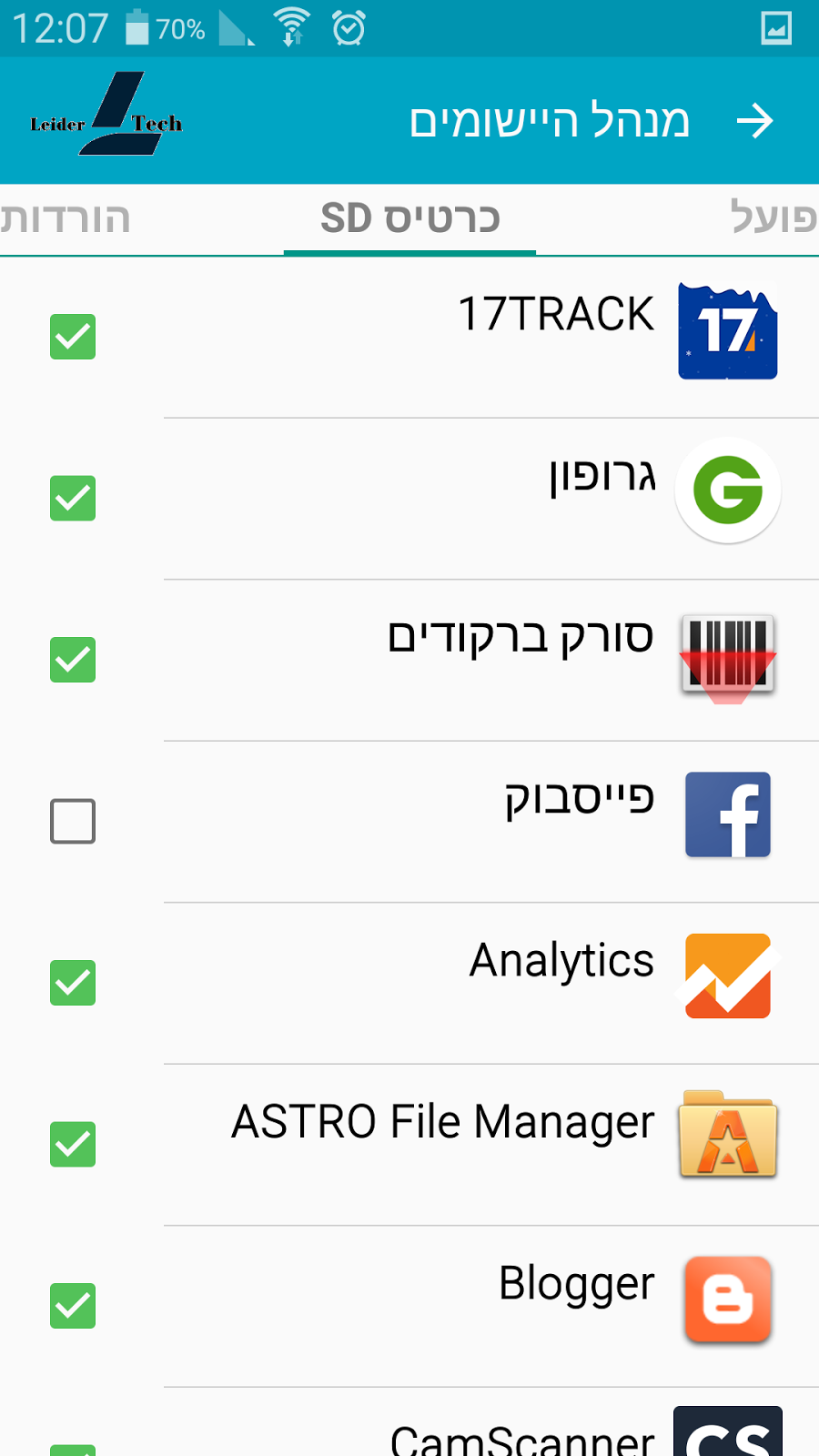
Task: Switch to the הורדות tab
Action: click(66, 218)
